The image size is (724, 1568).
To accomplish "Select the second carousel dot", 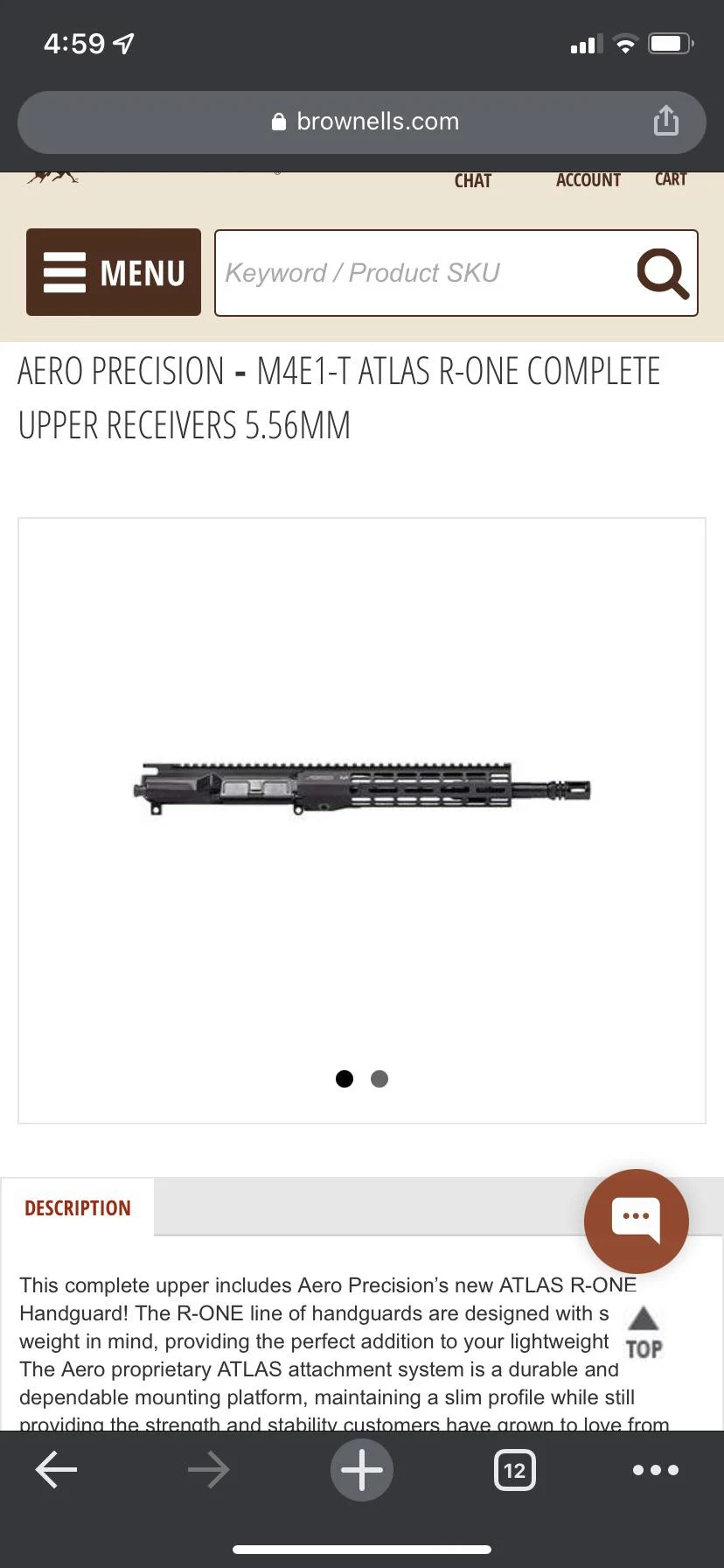I will click(379, 1078).
